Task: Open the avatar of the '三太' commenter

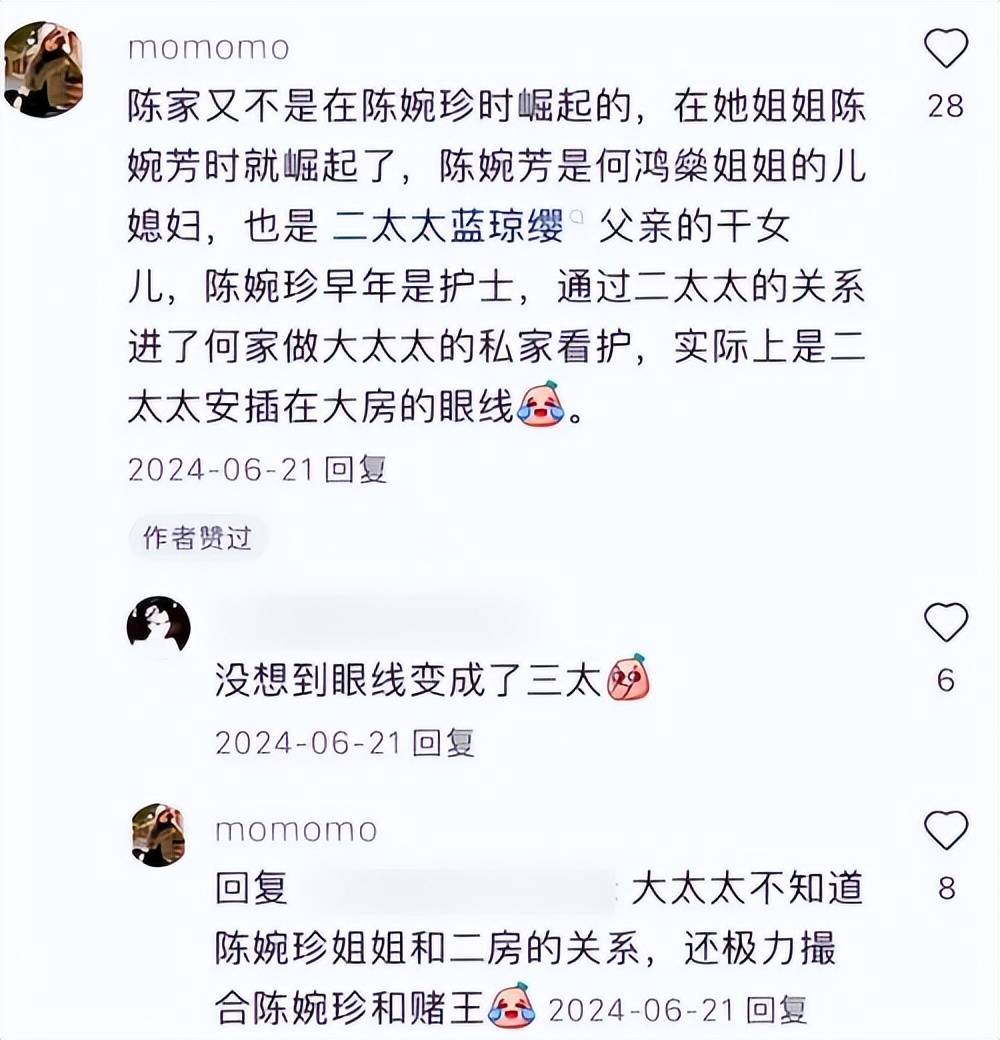Action: [158, 627]
